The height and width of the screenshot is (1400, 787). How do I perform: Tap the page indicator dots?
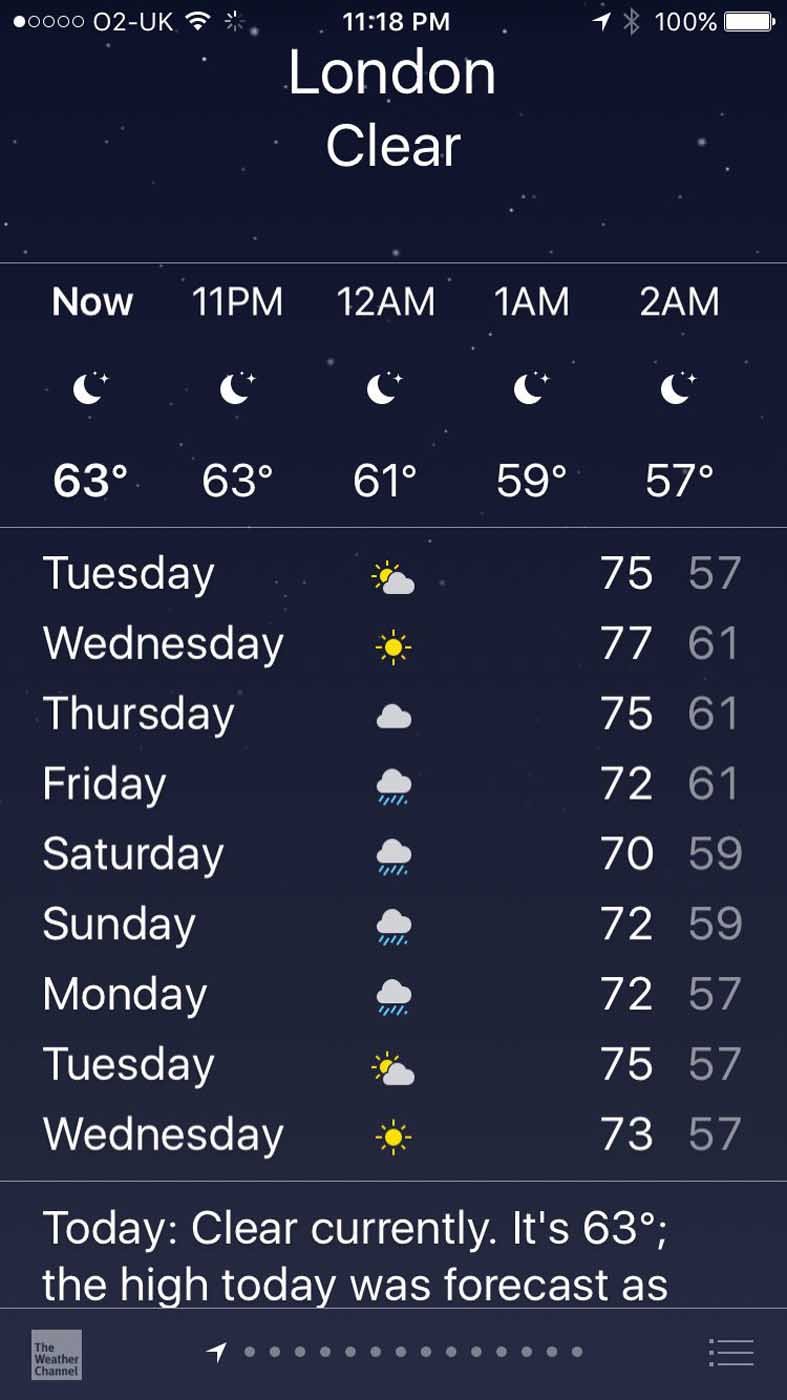click(400, 1352)
